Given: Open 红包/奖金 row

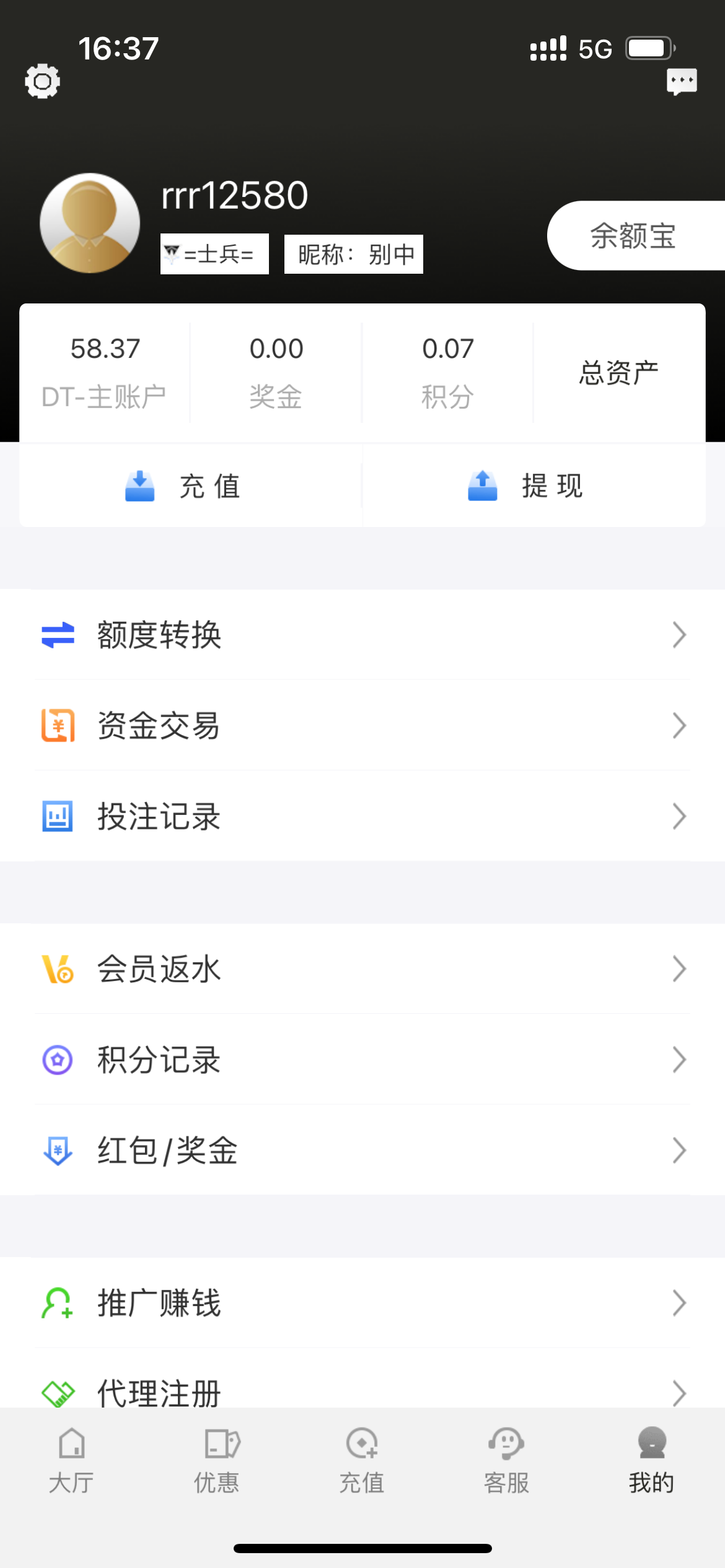Looking at the screenshot, I should point(362,1151).
